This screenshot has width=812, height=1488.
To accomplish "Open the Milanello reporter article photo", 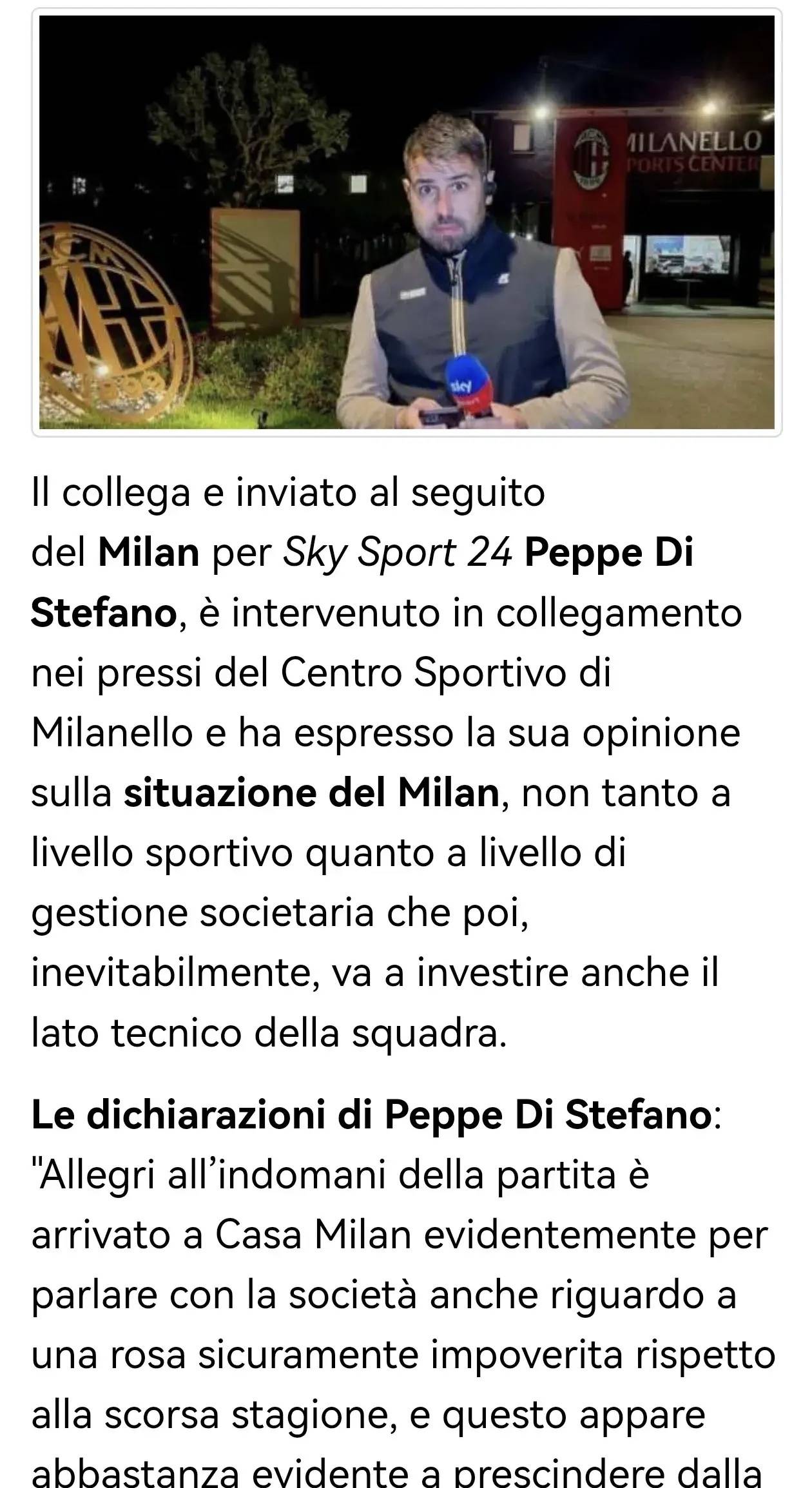I will [x=407, y=222].
